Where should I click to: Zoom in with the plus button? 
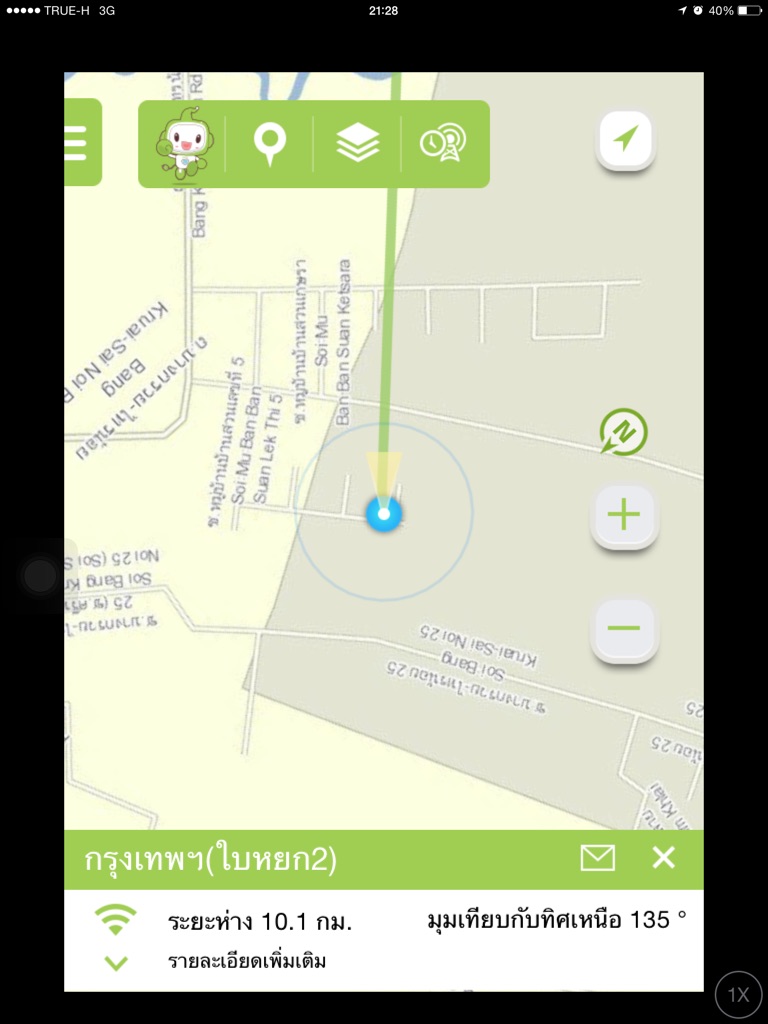click(x=624, y=515)
